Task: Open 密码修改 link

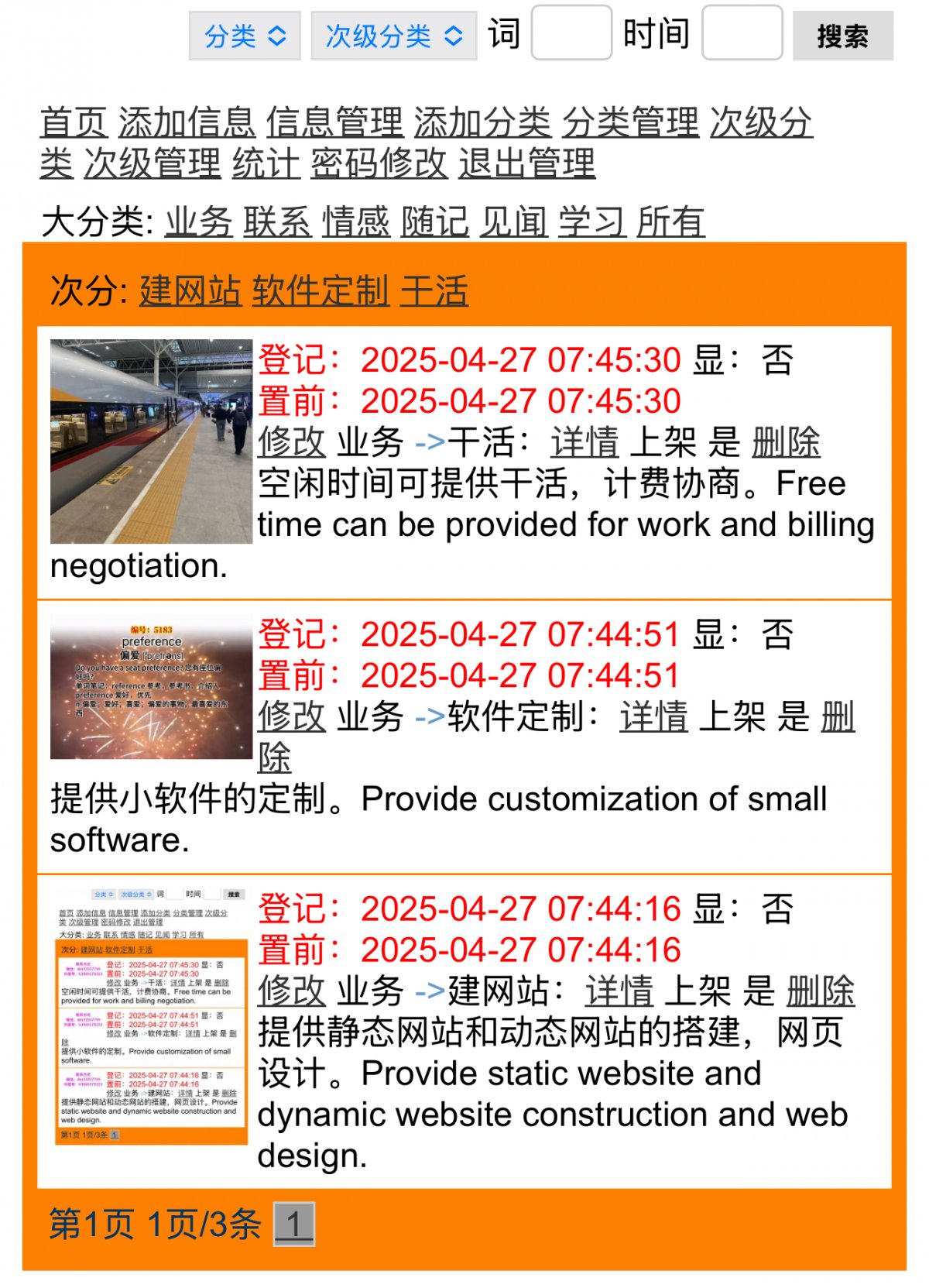Action: coord(379,163)
